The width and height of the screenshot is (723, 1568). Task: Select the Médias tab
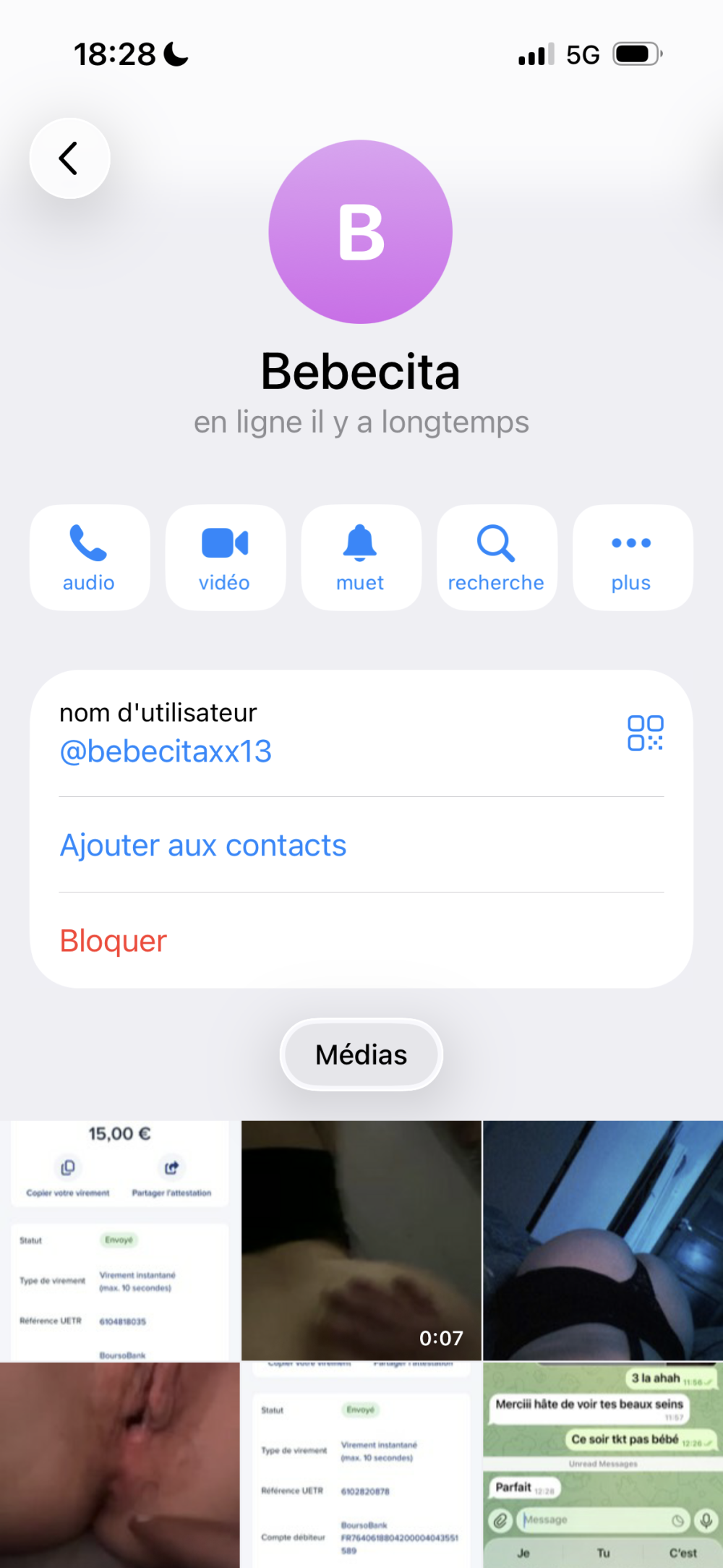coord(361,1054)
